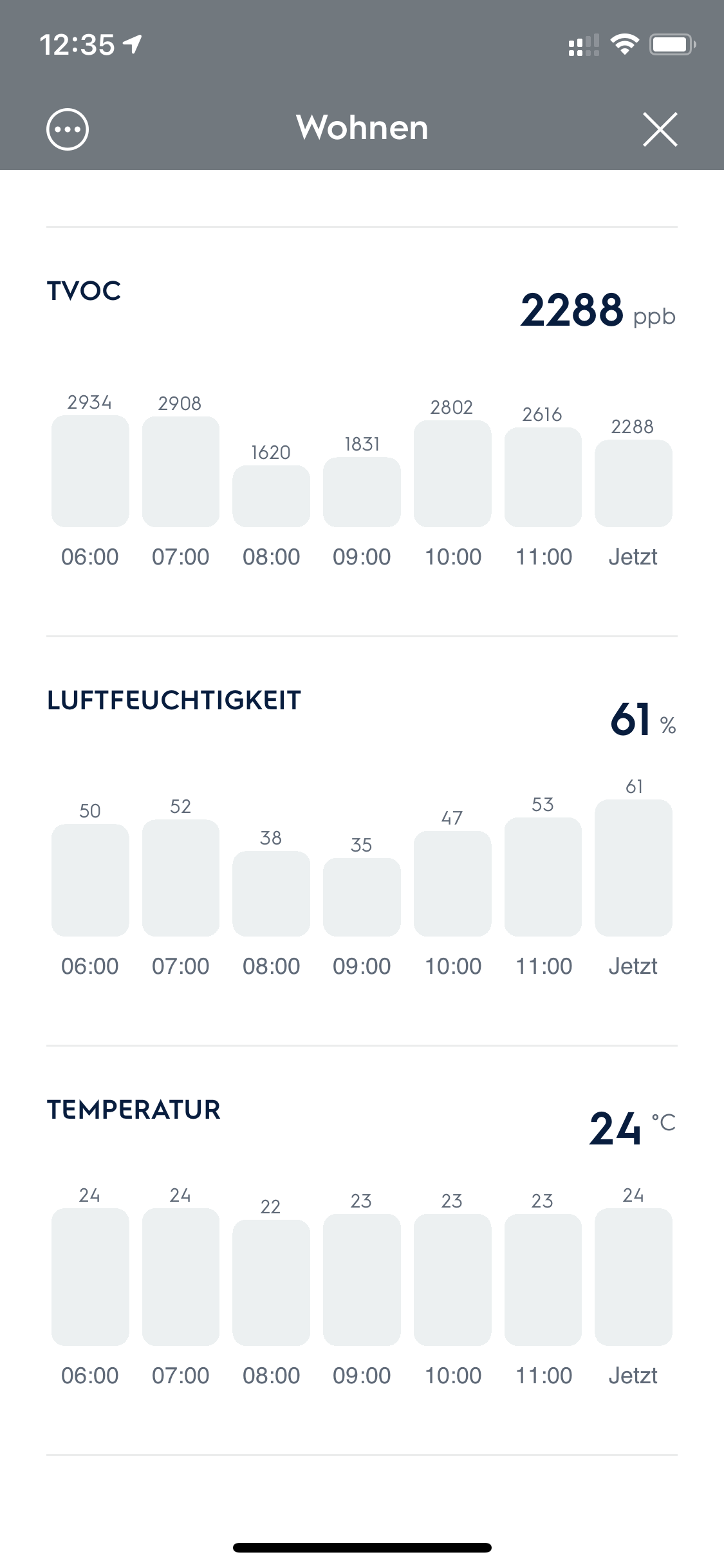724x1568 pixels.
Task: Open the more options menu
Action: (x=68, y=129)
